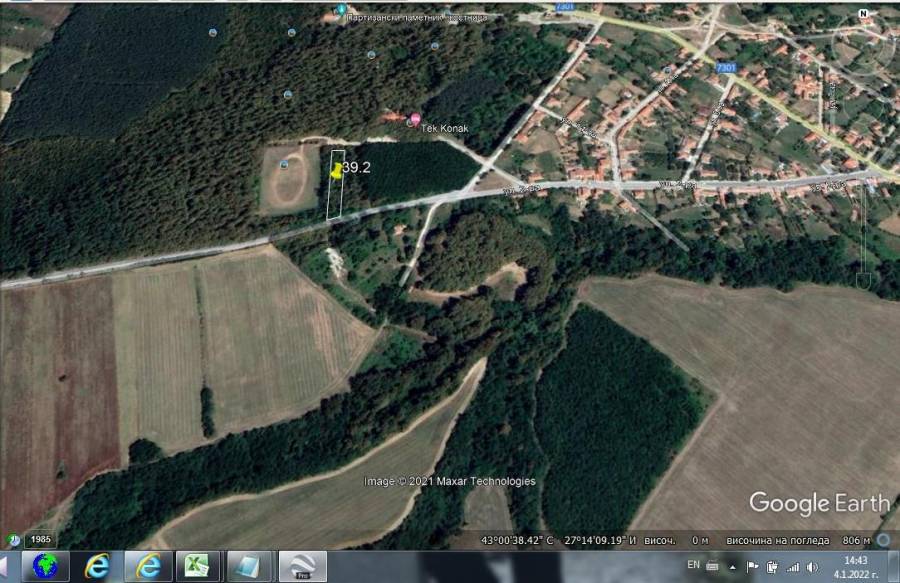Image resolution: width=900 pixels, height=583 pixels.
Task: Select the yellow pushpin placemark labeled 39.2
Action: click(x=336, y=171)
